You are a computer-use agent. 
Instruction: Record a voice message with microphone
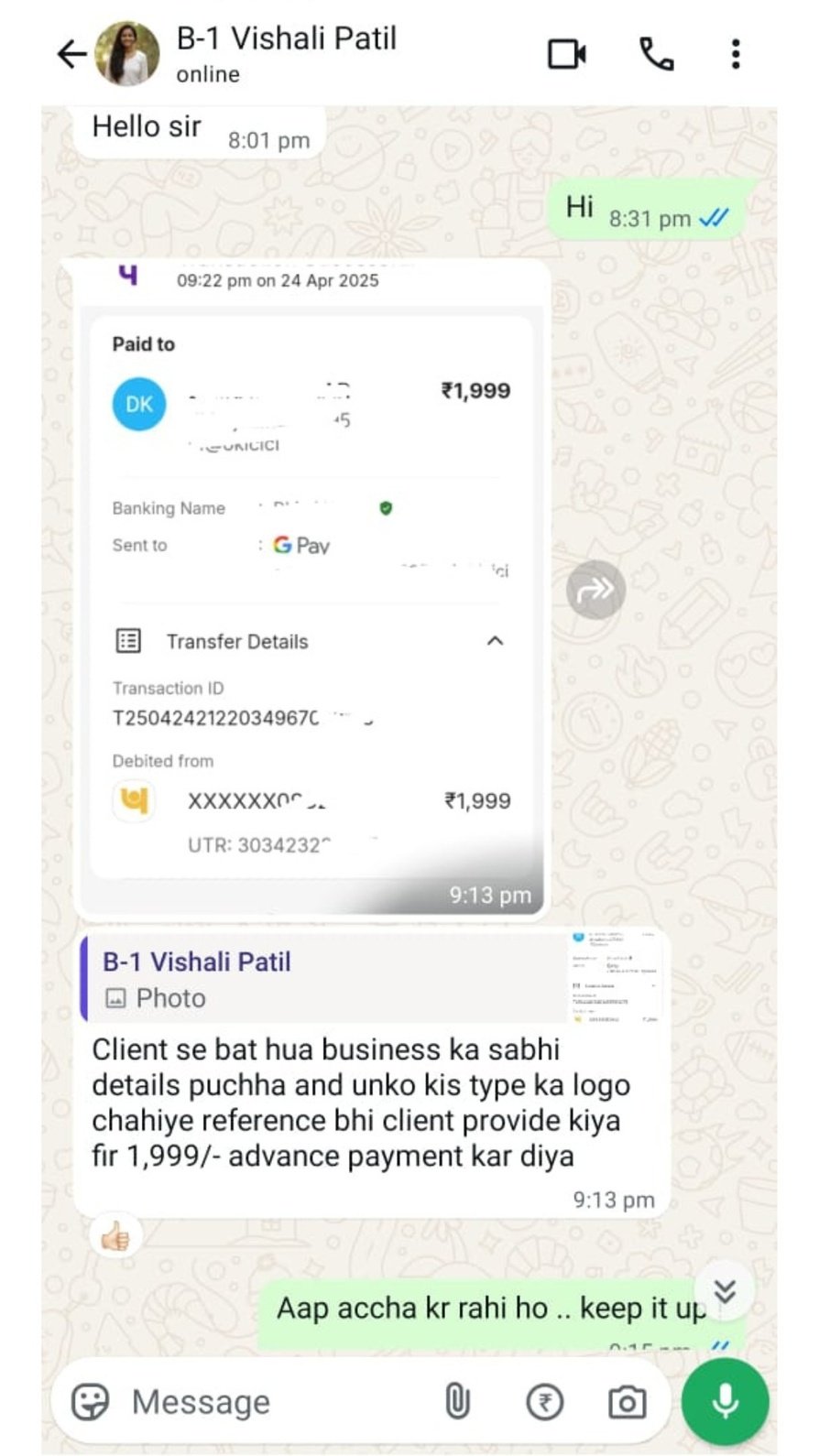[725, 1402]
